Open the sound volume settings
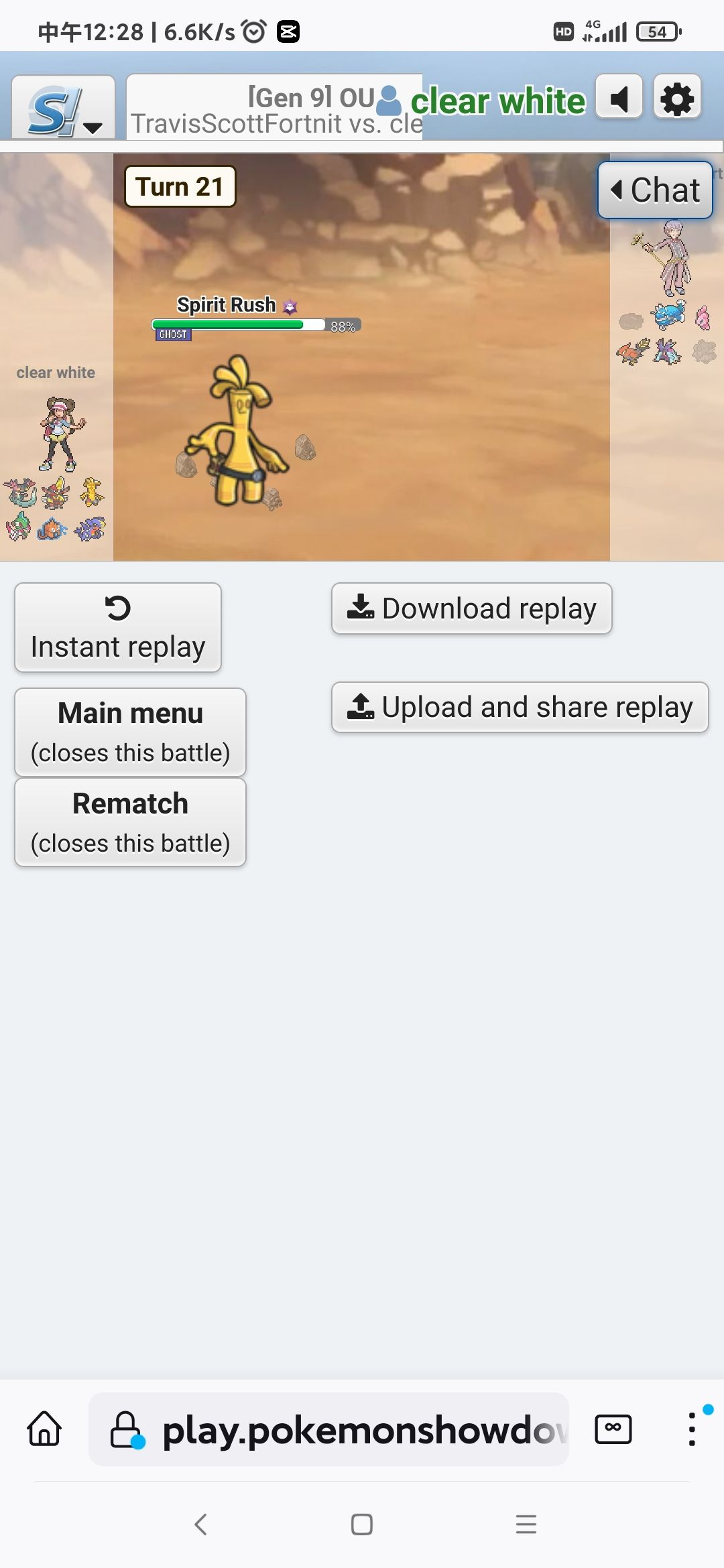Viewport: 724px width, 1568px height. pos(619,99)
